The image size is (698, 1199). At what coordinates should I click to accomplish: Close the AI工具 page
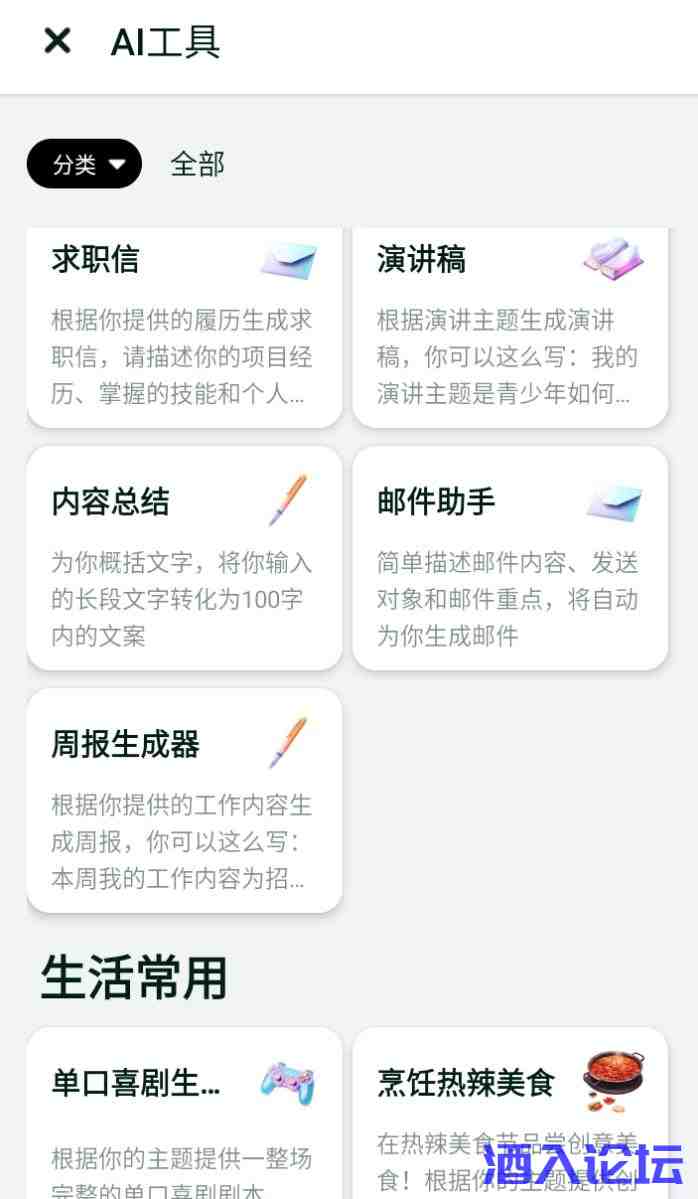click(x=57, y=41)
